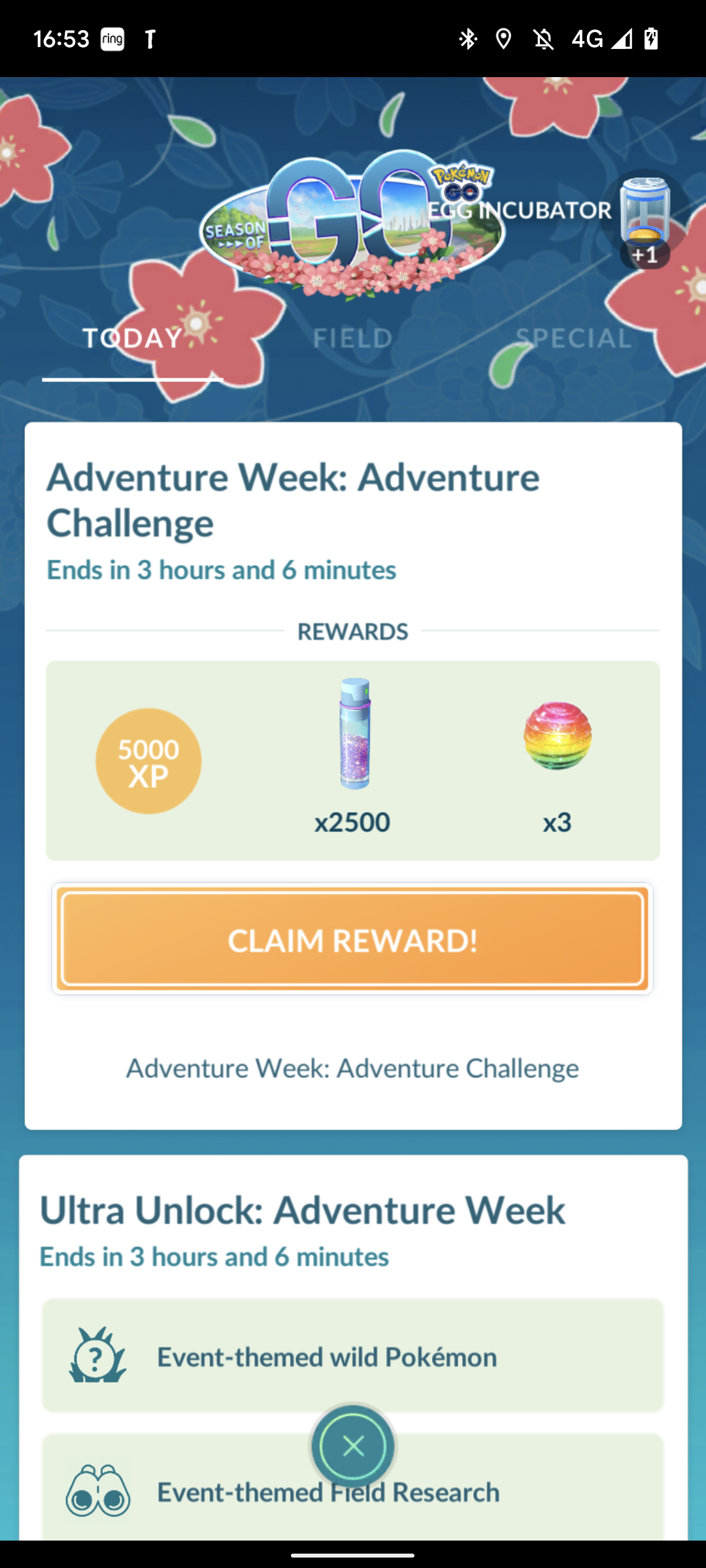
Task: Switch to the Field tab
Action: coord(352,338)
